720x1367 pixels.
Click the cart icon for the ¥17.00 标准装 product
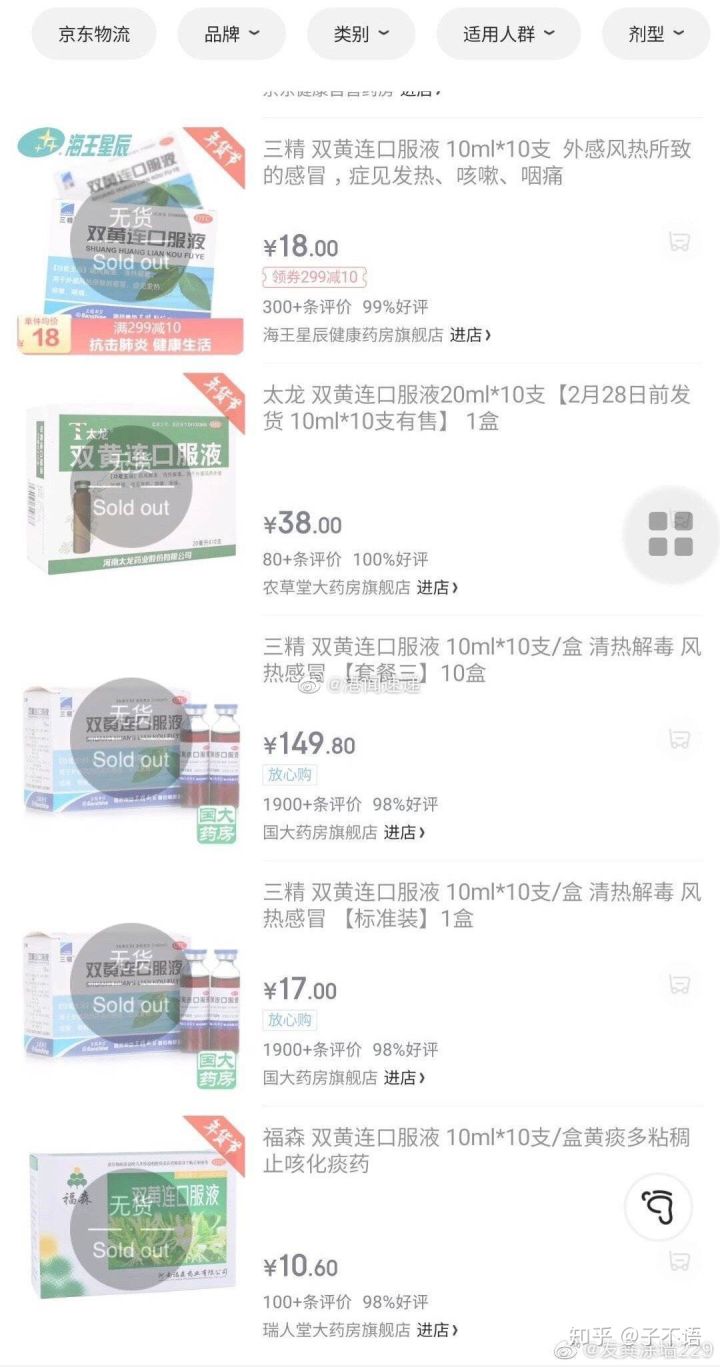tap(680, 983)
